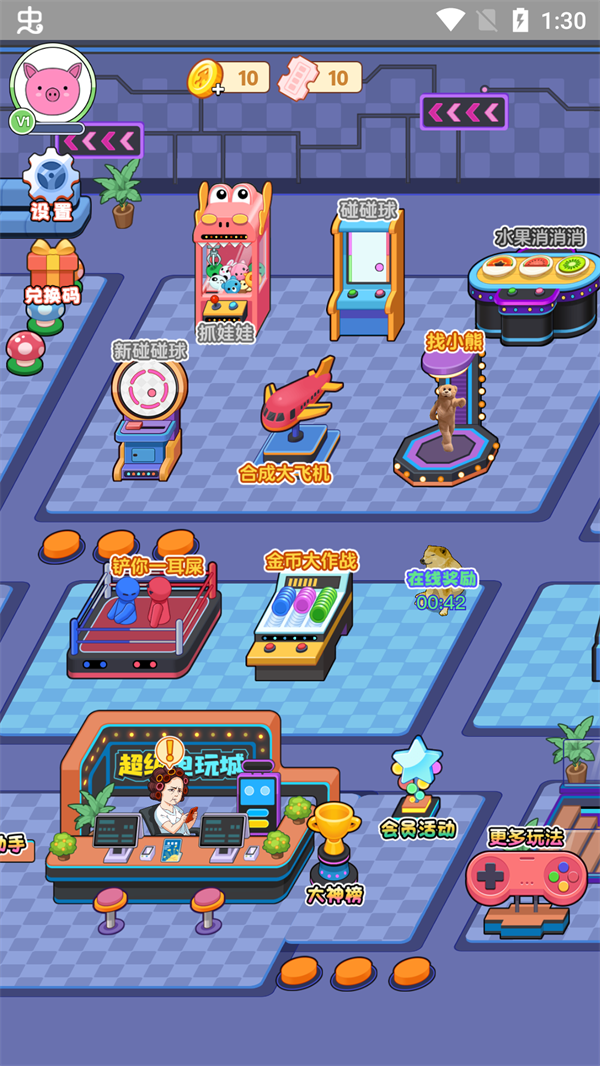Screen dimensions: 600x1066
Task: Open 会员活动 member activities
Action: 417,785
